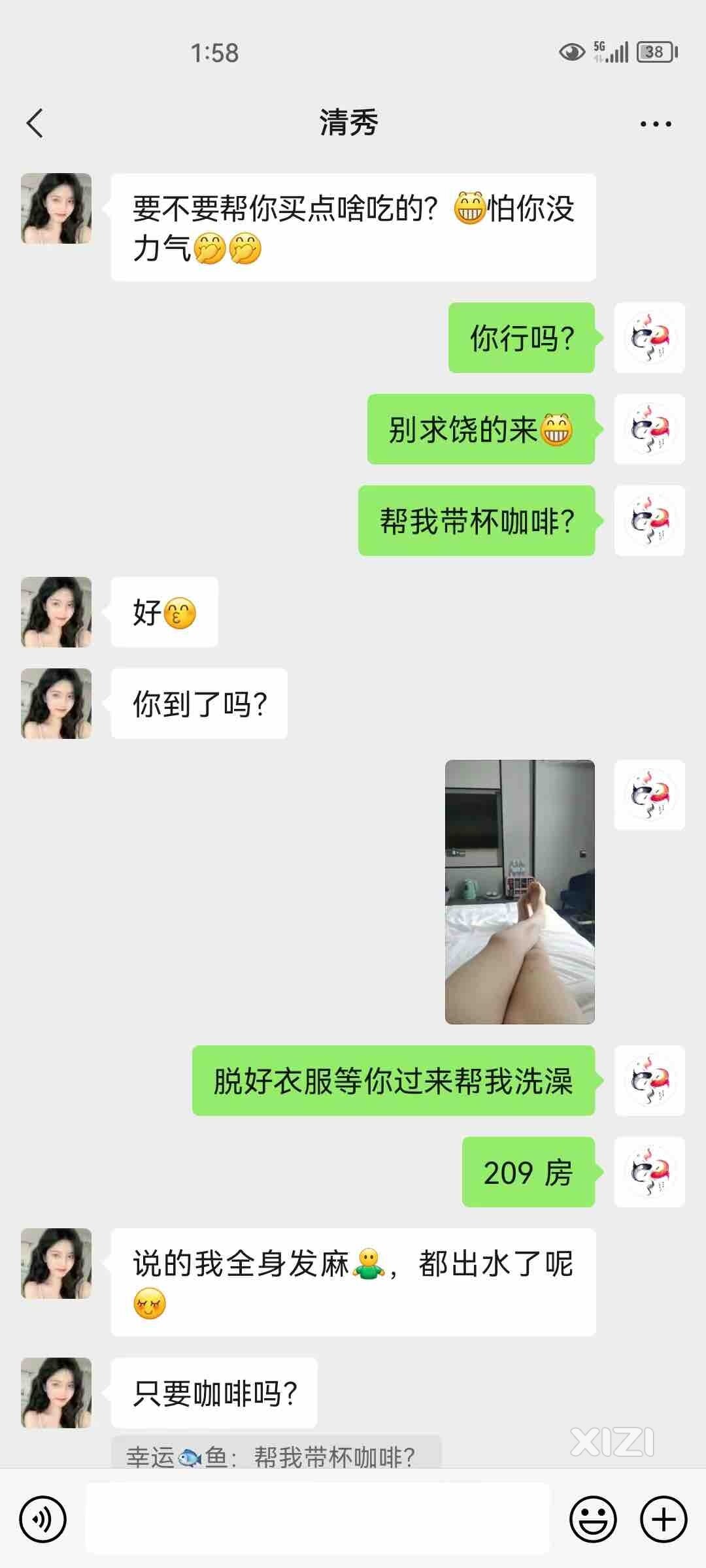706x1568 pixels.
Task: Open the emoji sticker panel
Action: (593, 1520)
